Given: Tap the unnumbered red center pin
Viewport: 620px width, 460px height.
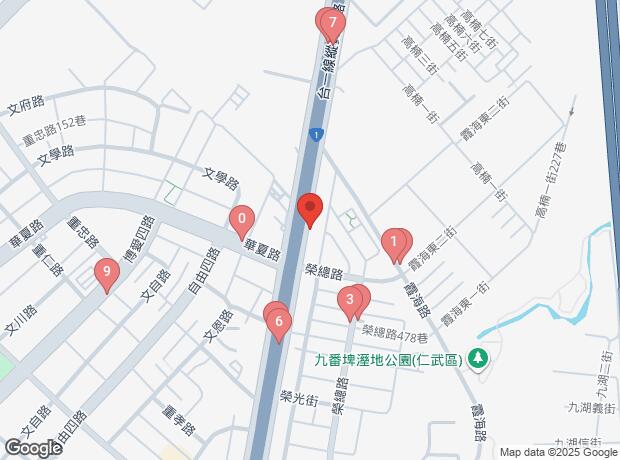Looking at the screenshot, I should pyautogui.click(x=310, y=210).
